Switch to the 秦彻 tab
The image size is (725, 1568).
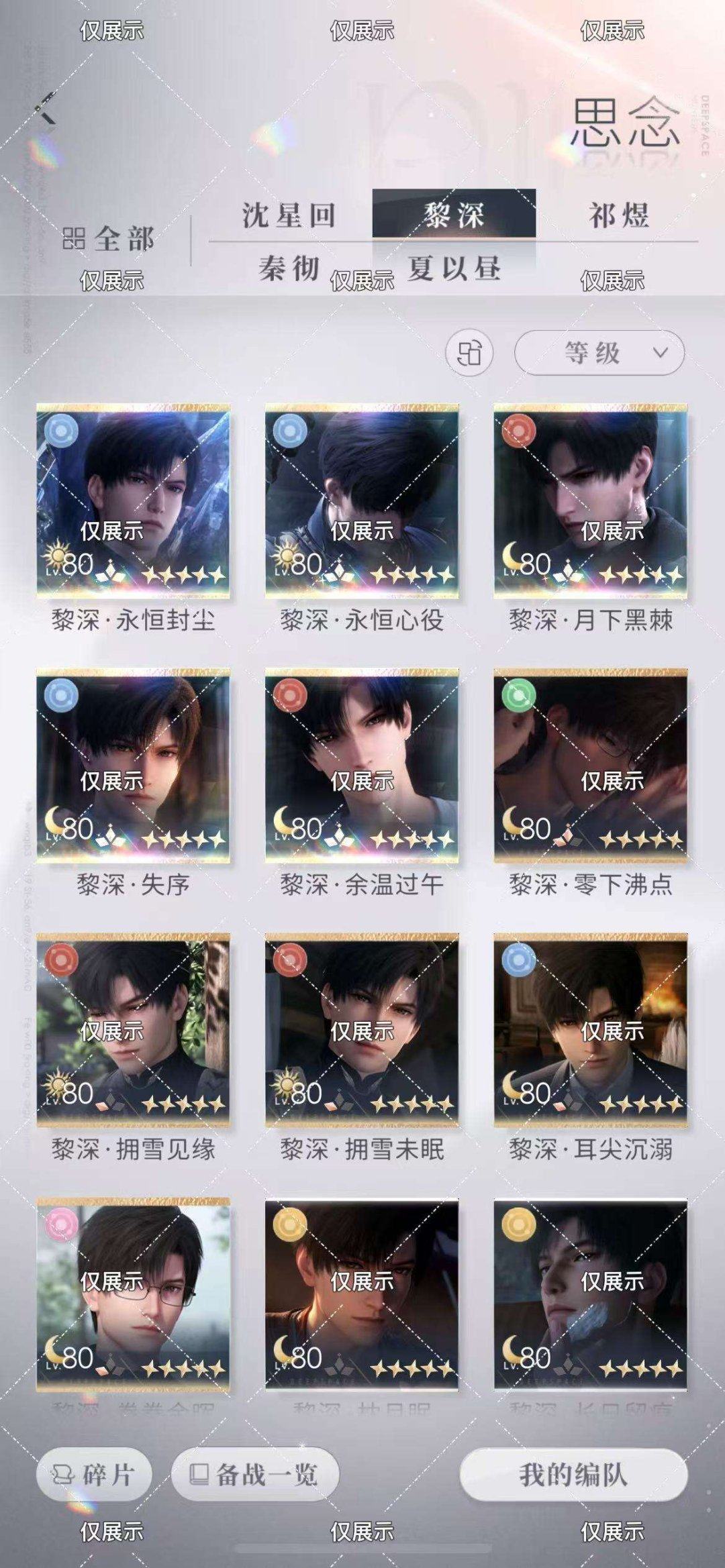(289, 269)
